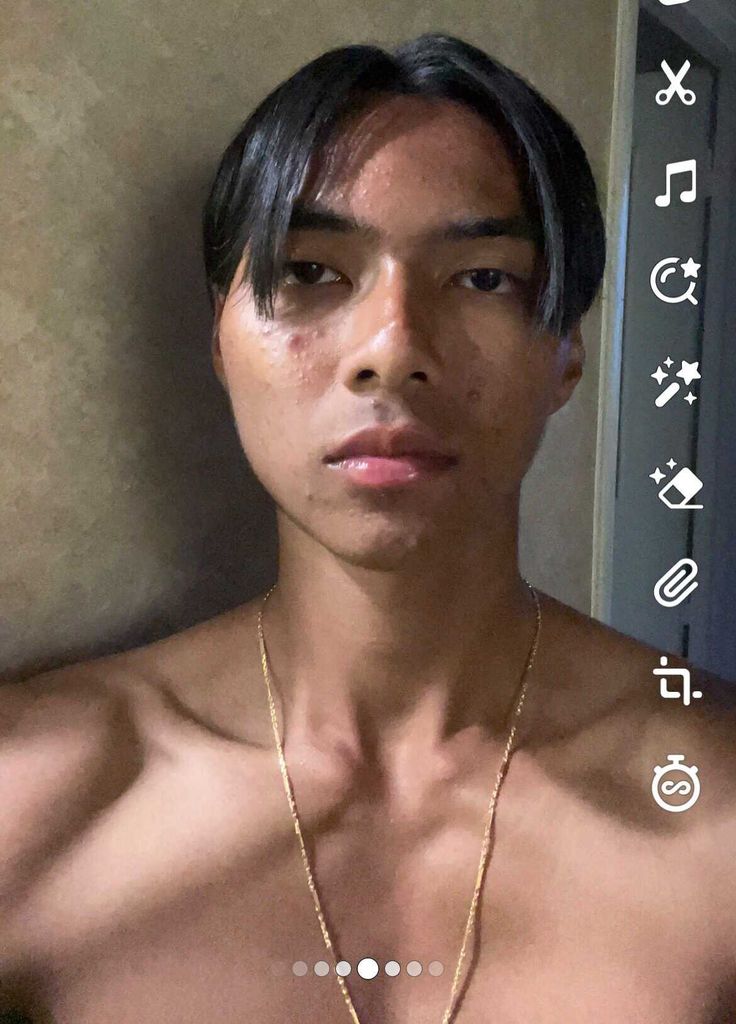
Task: Open the crop tool
Action: 676,682
